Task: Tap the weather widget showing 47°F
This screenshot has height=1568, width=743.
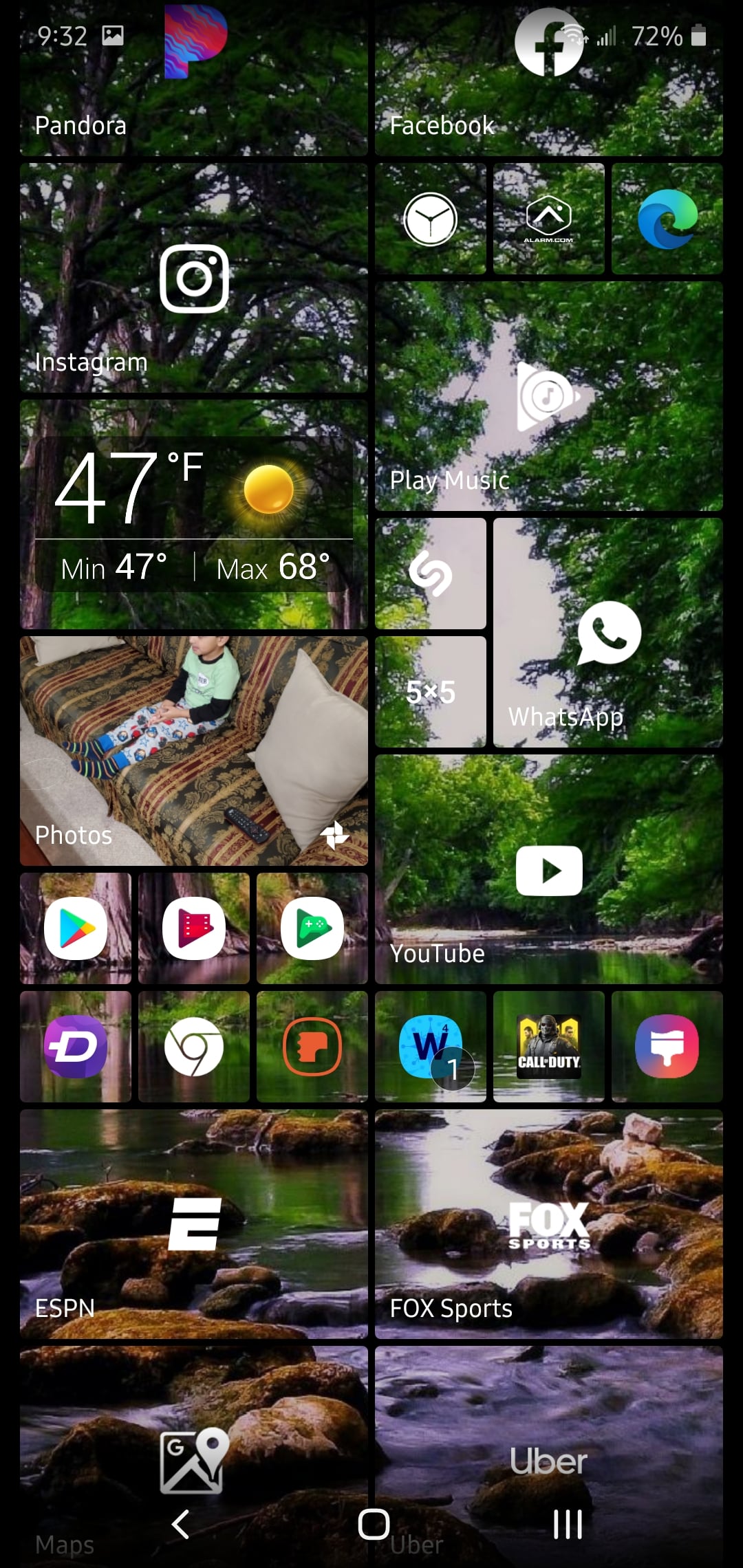Action: click(193, 514)
